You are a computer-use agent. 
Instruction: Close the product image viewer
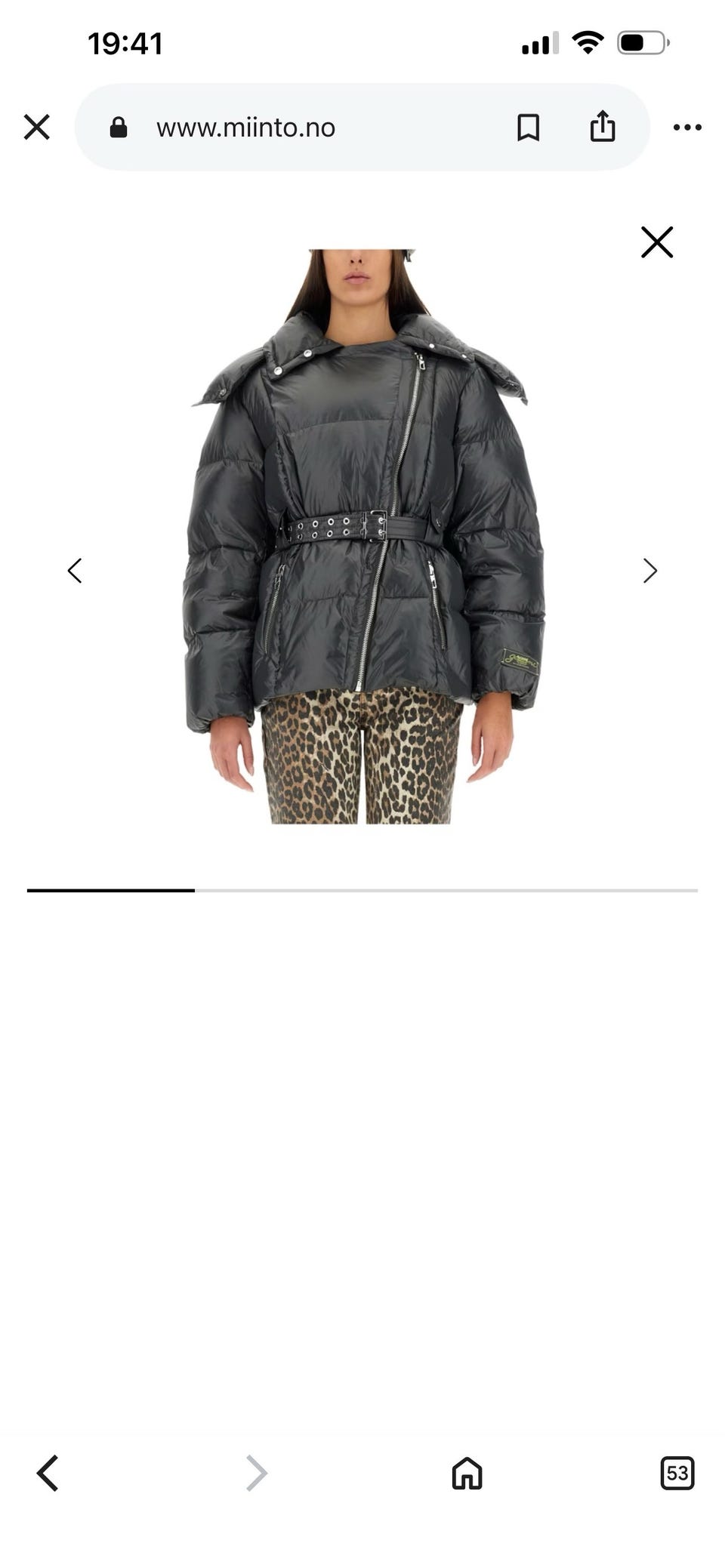click(x=657, y=242)
